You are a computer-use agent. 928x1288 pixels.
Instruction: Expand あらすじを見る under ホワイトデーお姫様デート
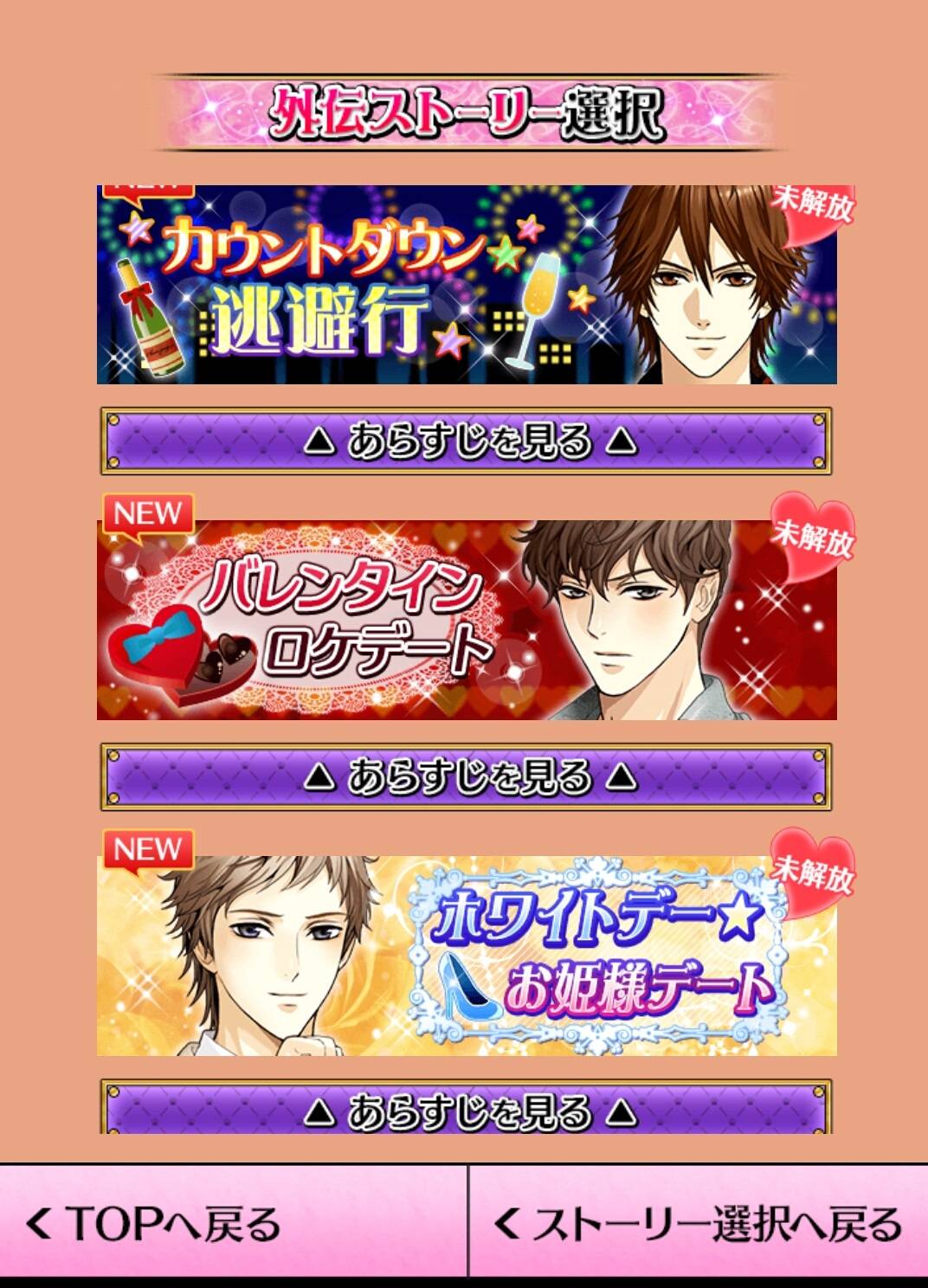coord(467,1108)
